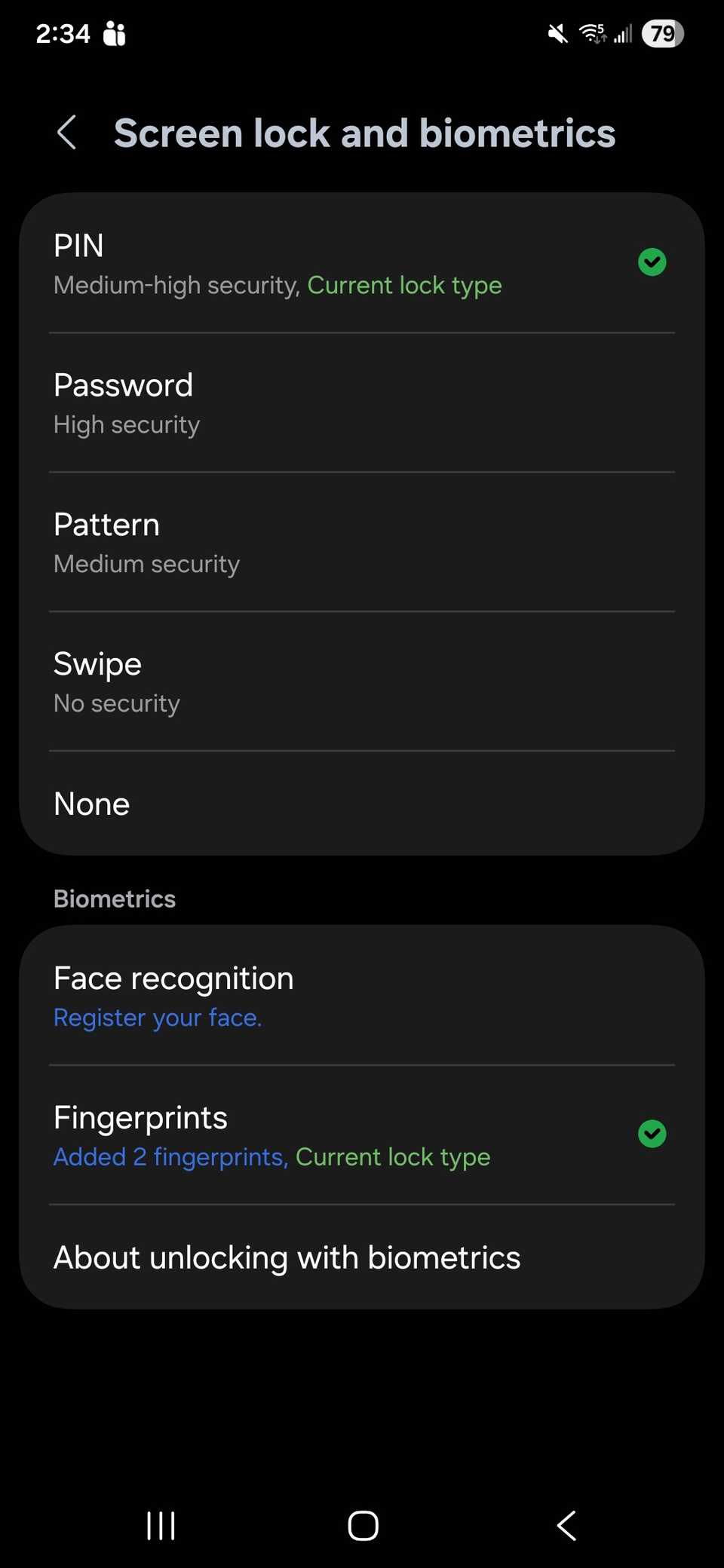Tap the home button
The image size is (724, 1568).
point(362,1525)
